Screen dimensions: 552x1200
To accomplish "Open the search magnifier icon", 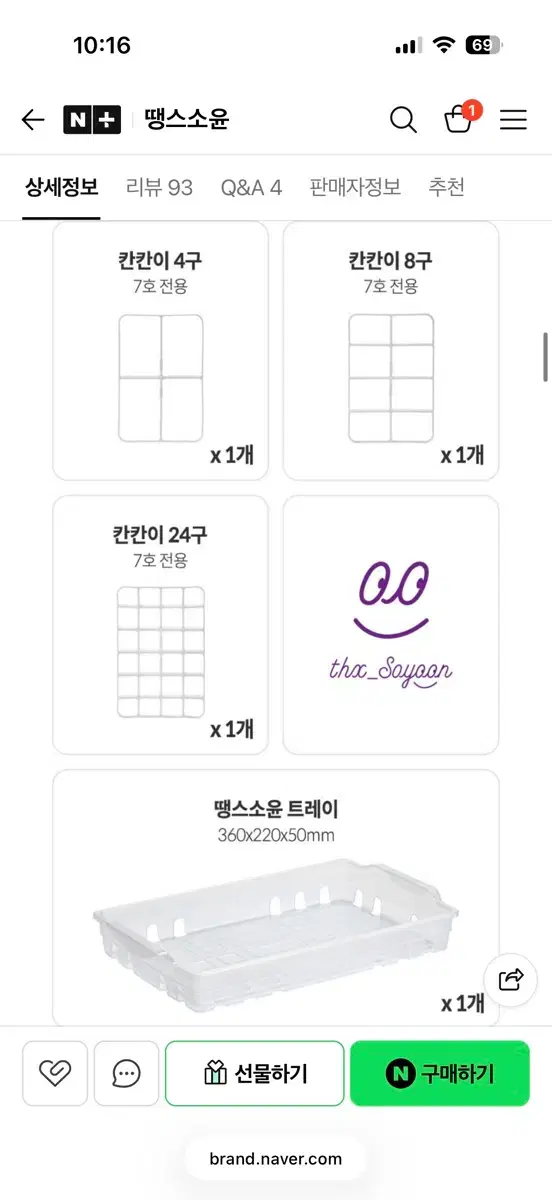I will tap(403, 120).
